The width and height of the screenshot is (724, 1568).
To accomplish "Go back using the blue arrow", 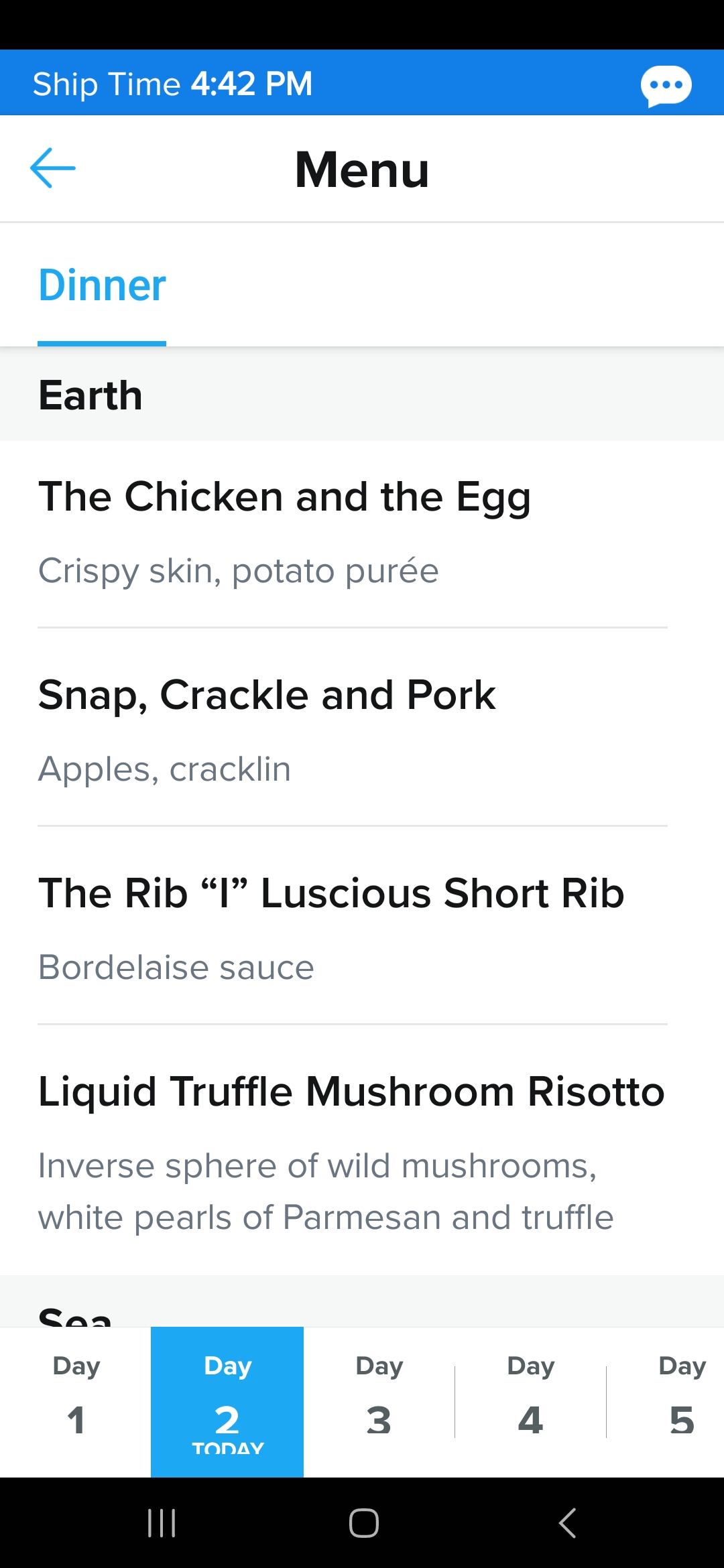I will coord(53,168).
